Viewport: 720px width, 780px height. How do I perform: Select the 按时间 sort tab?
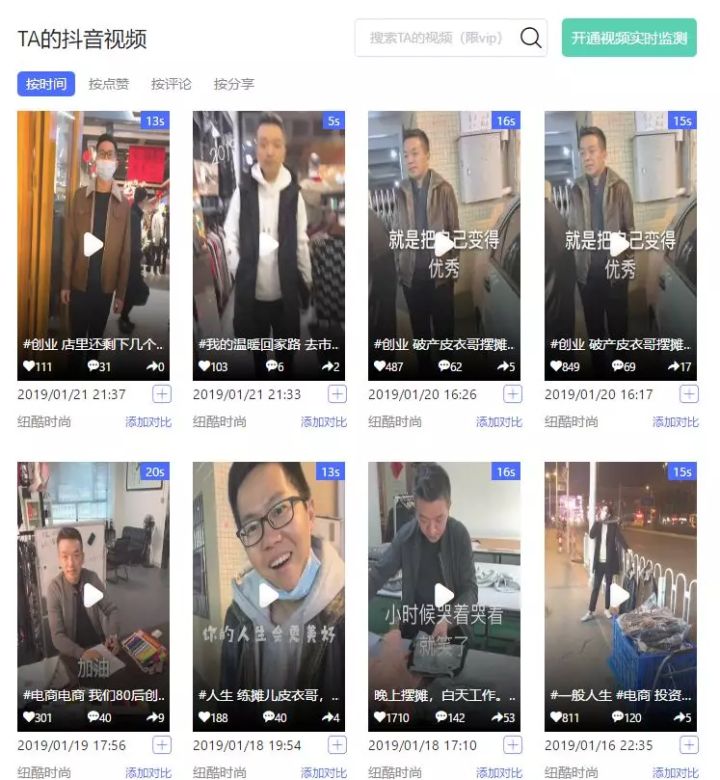click(46, 84)
